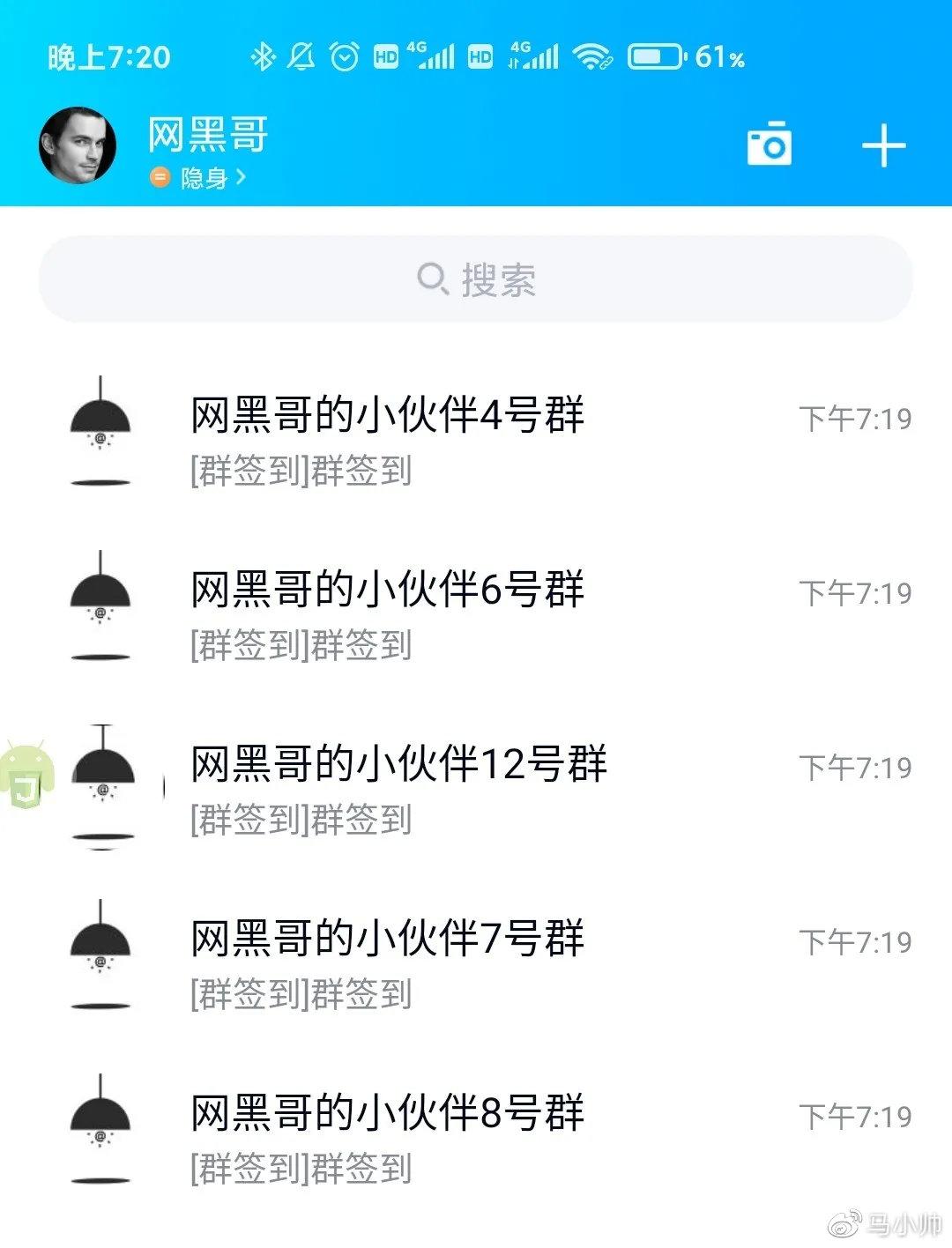Screen dimensions: 952x1248
Task: Tap the plus icon to add
Action: click(883, 145)
